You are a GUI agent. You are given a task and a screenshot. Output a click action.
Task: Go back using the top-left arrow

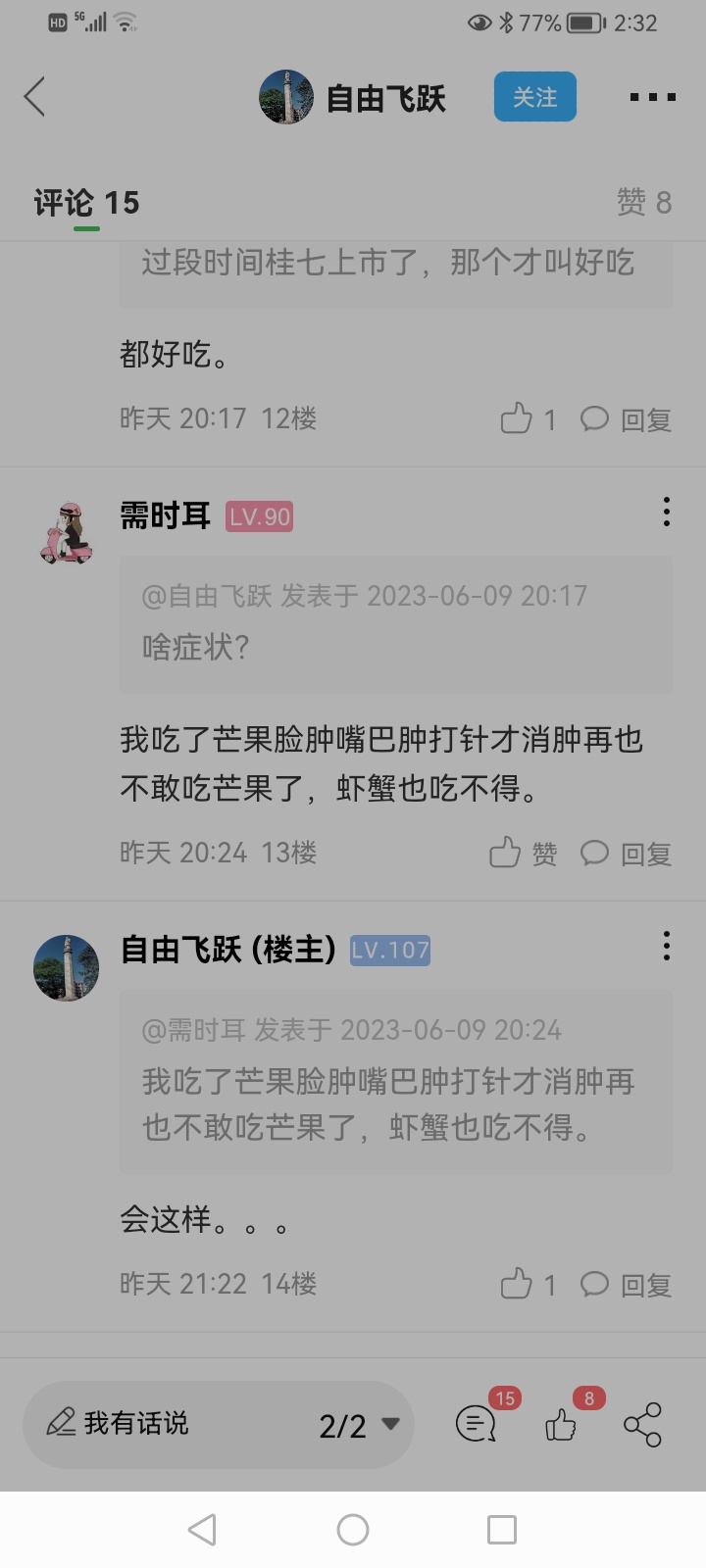(x=35, y=97)
